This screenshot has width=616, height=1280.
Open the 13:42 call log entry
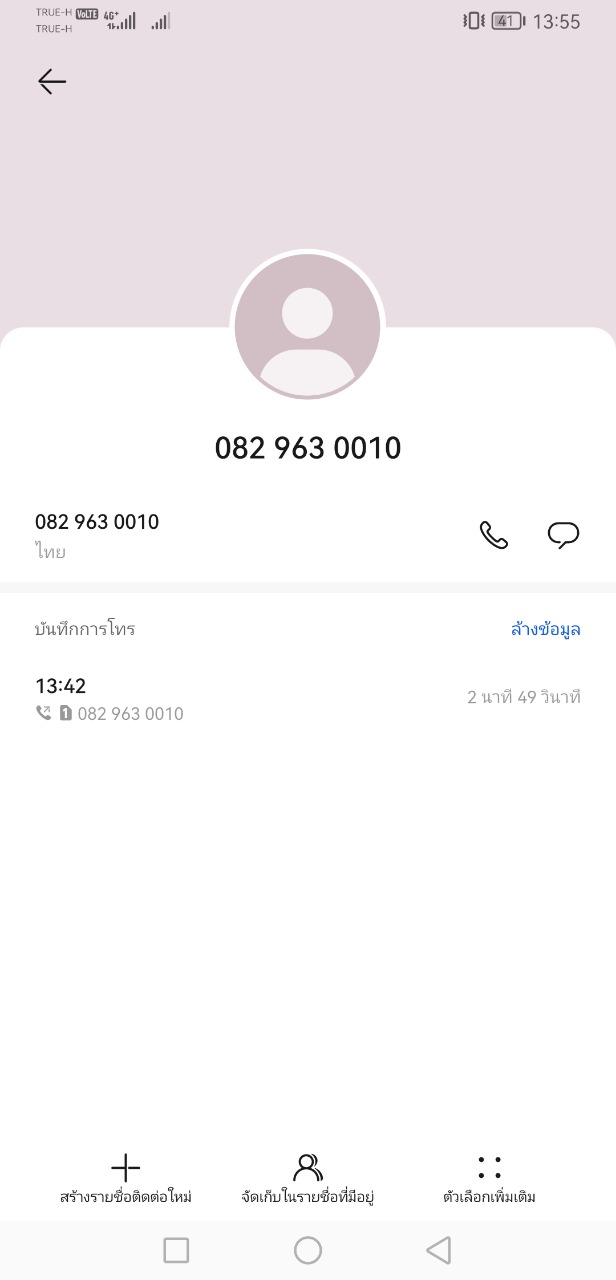pos(300,698)
